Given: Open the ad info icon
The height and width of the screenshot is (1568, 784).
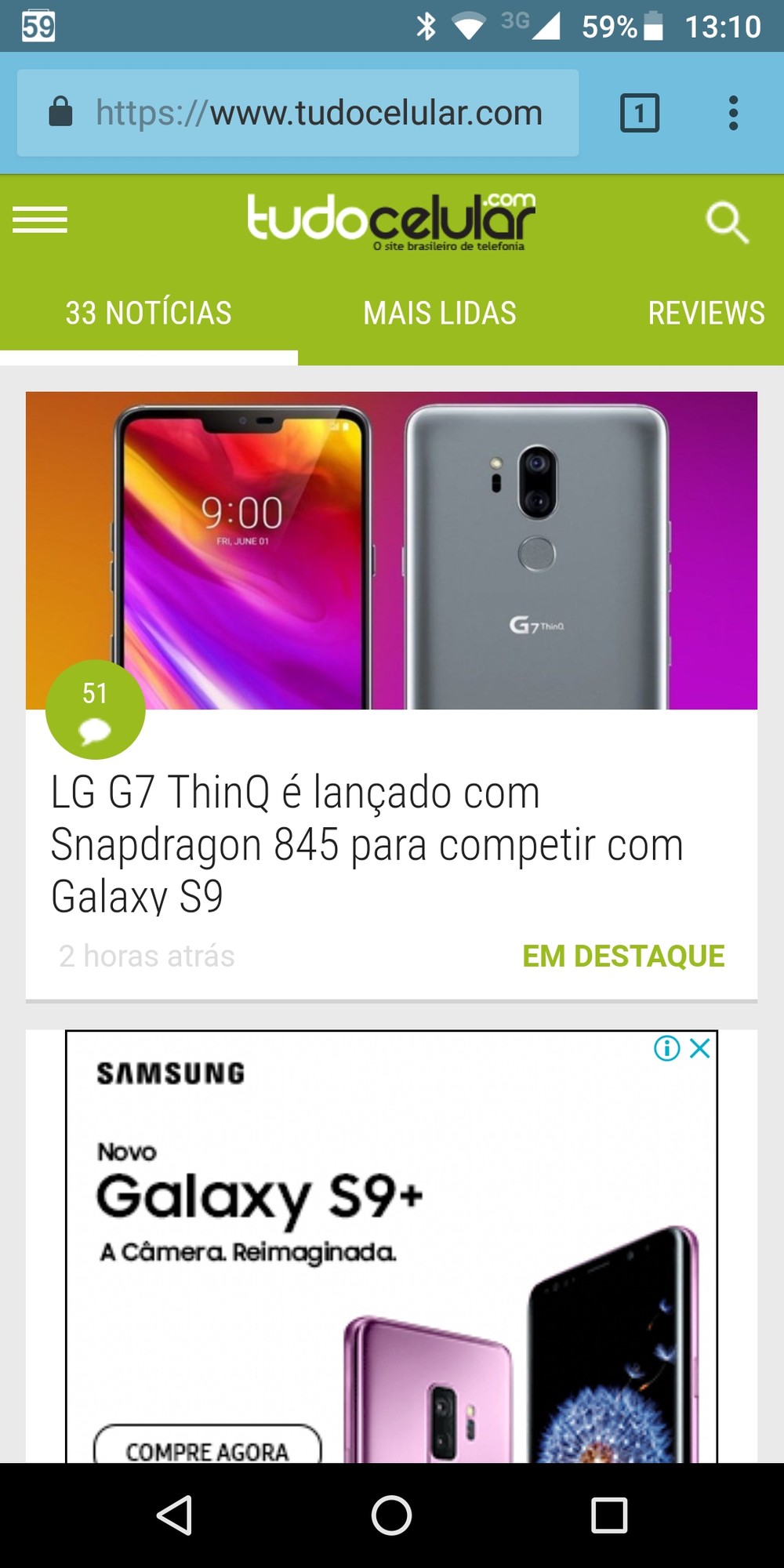Looking at the screenshot, I should click(666, 1048).
